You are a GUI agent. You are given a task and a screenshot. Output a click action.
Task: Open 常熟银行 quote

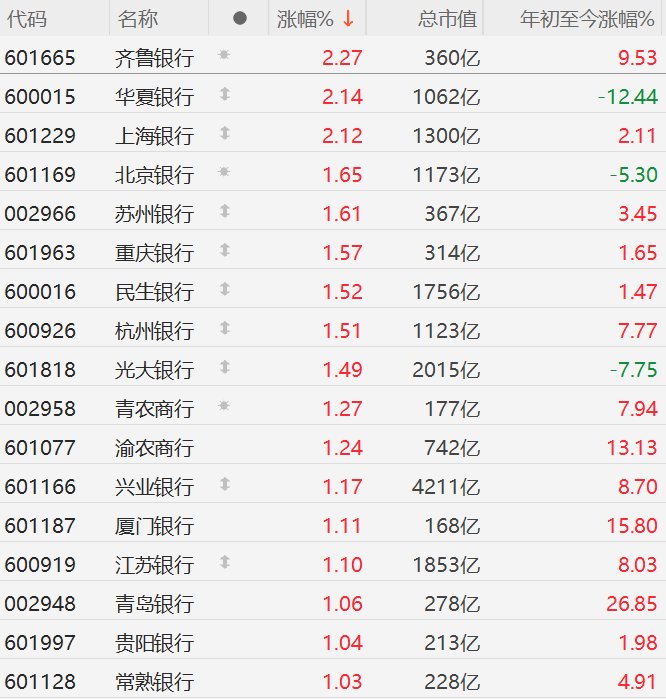(154, 682)
